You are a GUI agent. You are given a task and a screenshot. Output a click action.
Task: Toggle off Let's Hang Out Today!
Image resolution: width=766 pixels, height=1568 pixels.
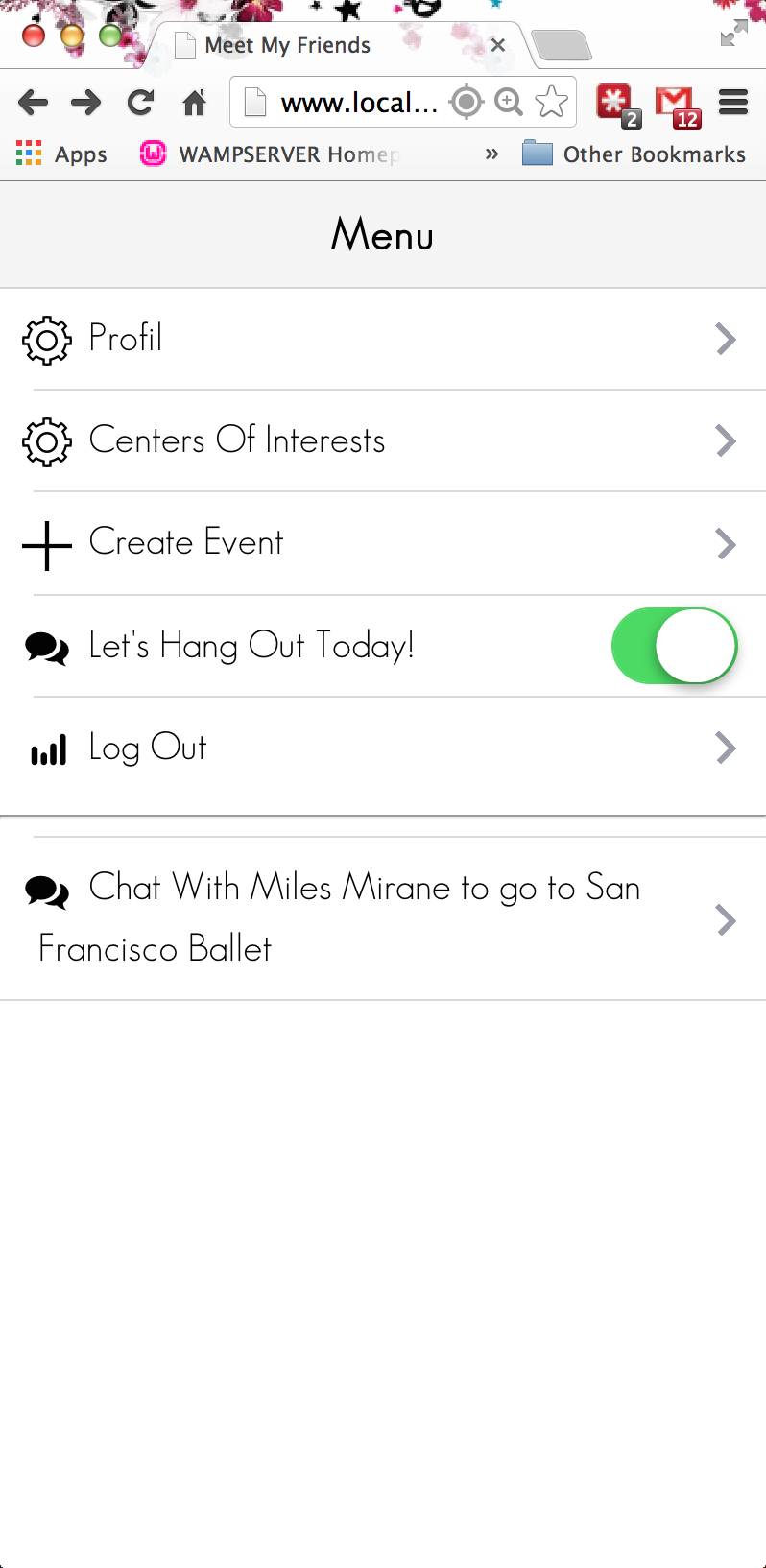[x=674, y=646]
